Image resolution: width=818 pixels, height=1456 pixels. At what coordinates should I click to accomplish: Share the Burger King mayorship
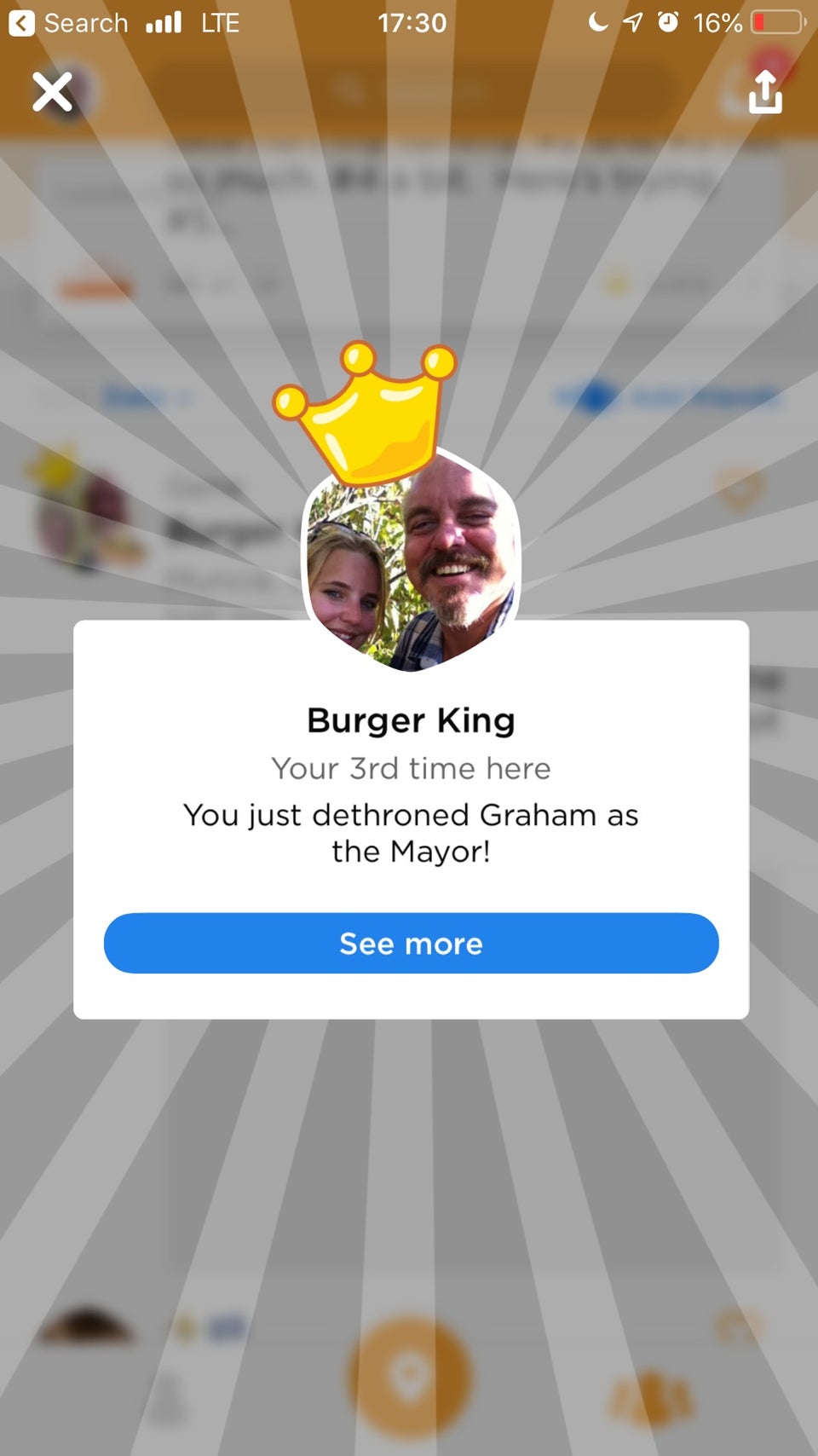[765, 91]
